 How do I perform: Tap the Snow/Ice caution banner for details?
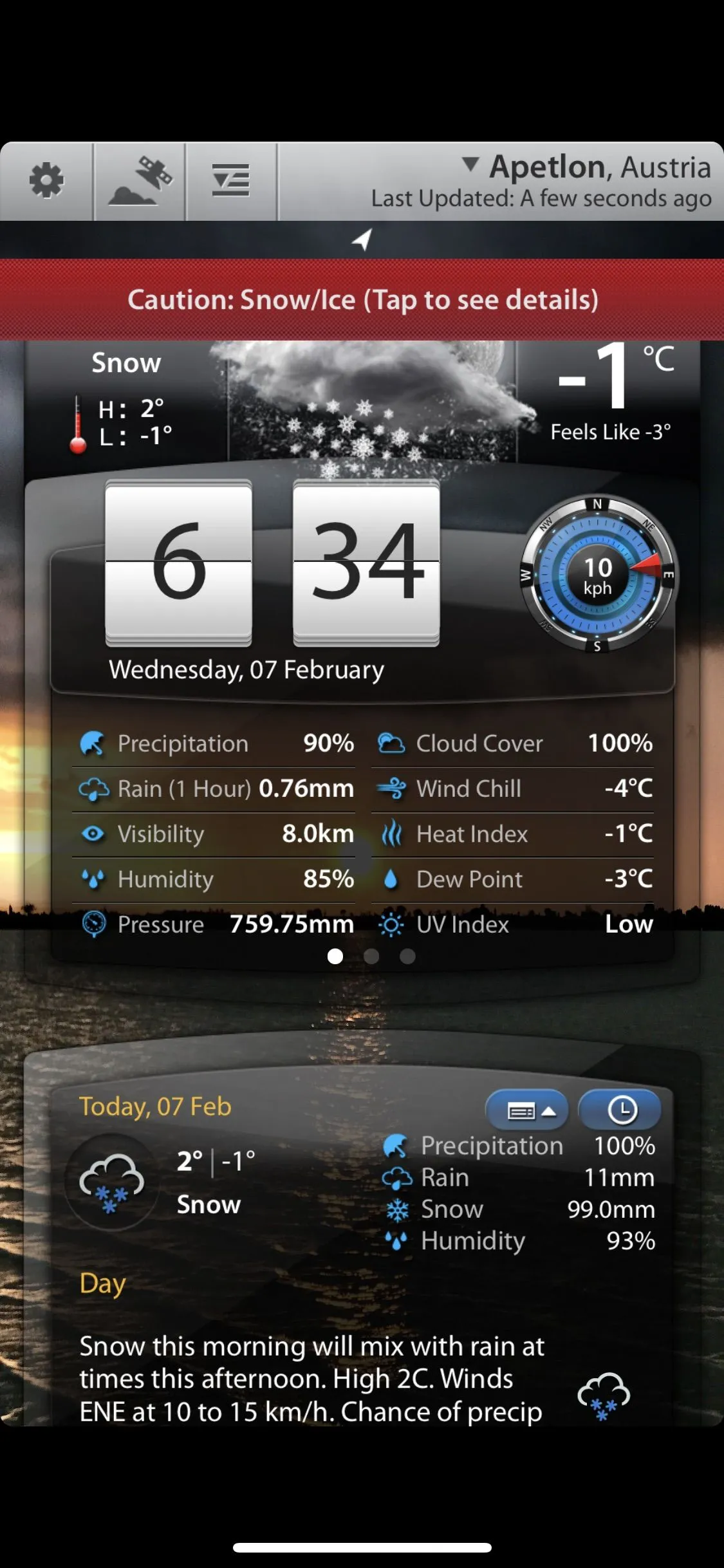[x=362, y=300]
